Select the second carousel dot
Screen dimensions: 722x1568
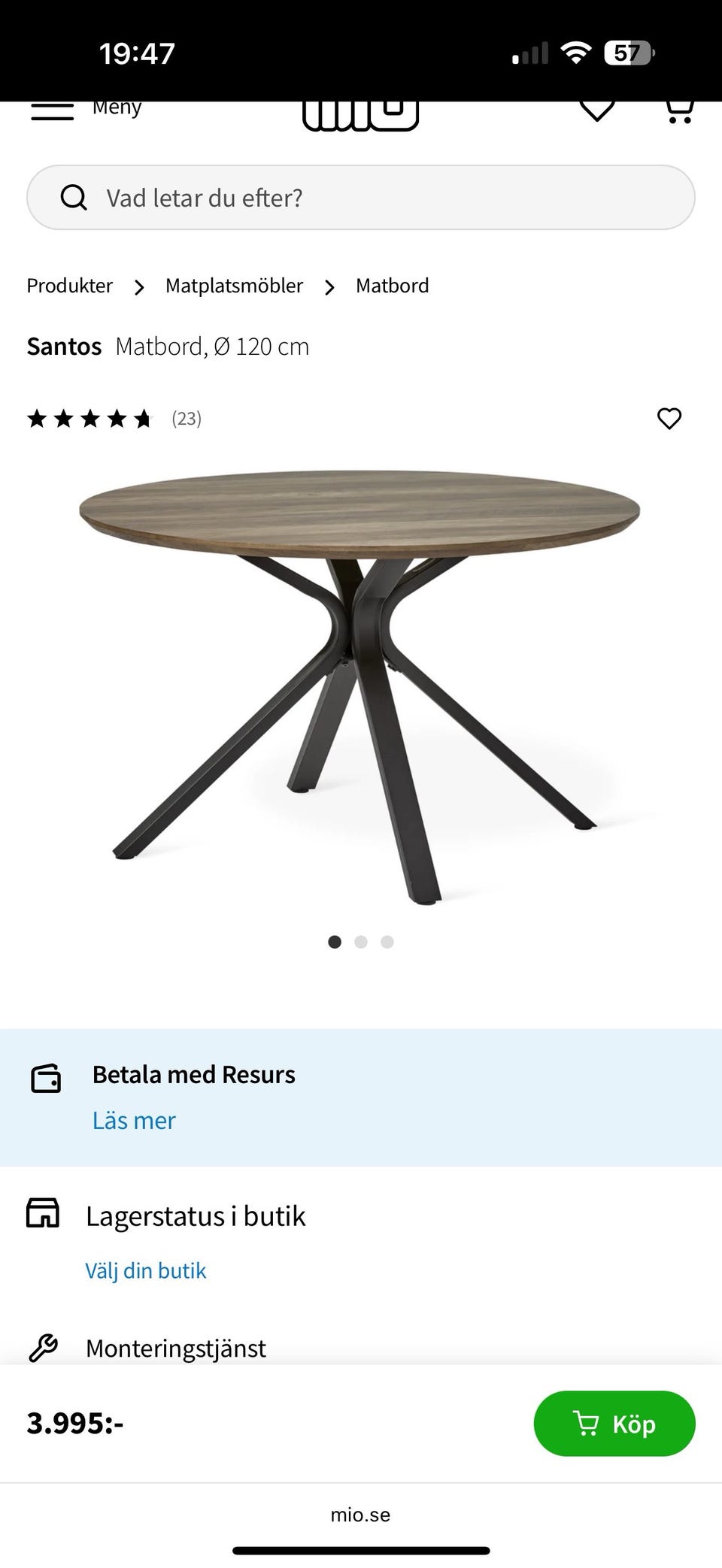361,941
